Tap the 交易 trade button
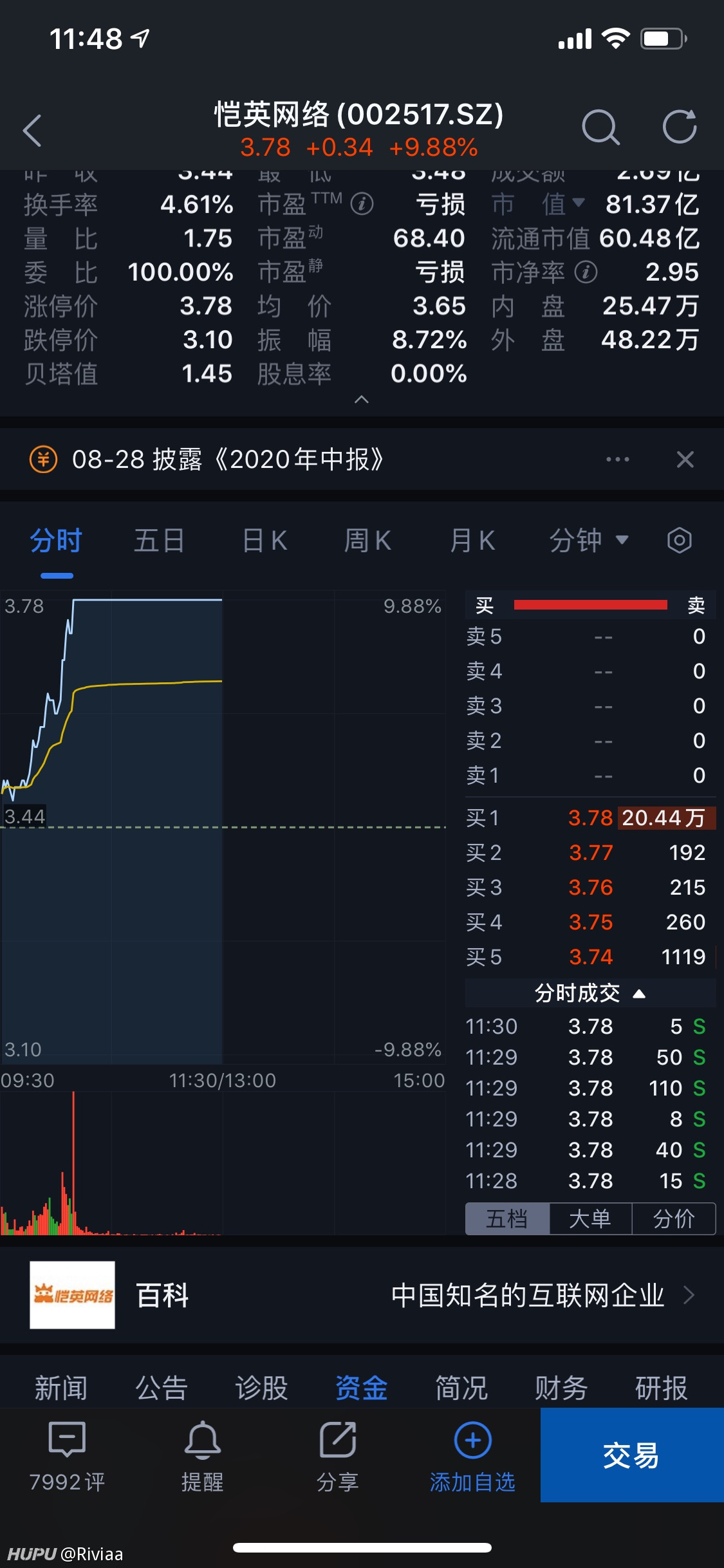 [632, 1455]
